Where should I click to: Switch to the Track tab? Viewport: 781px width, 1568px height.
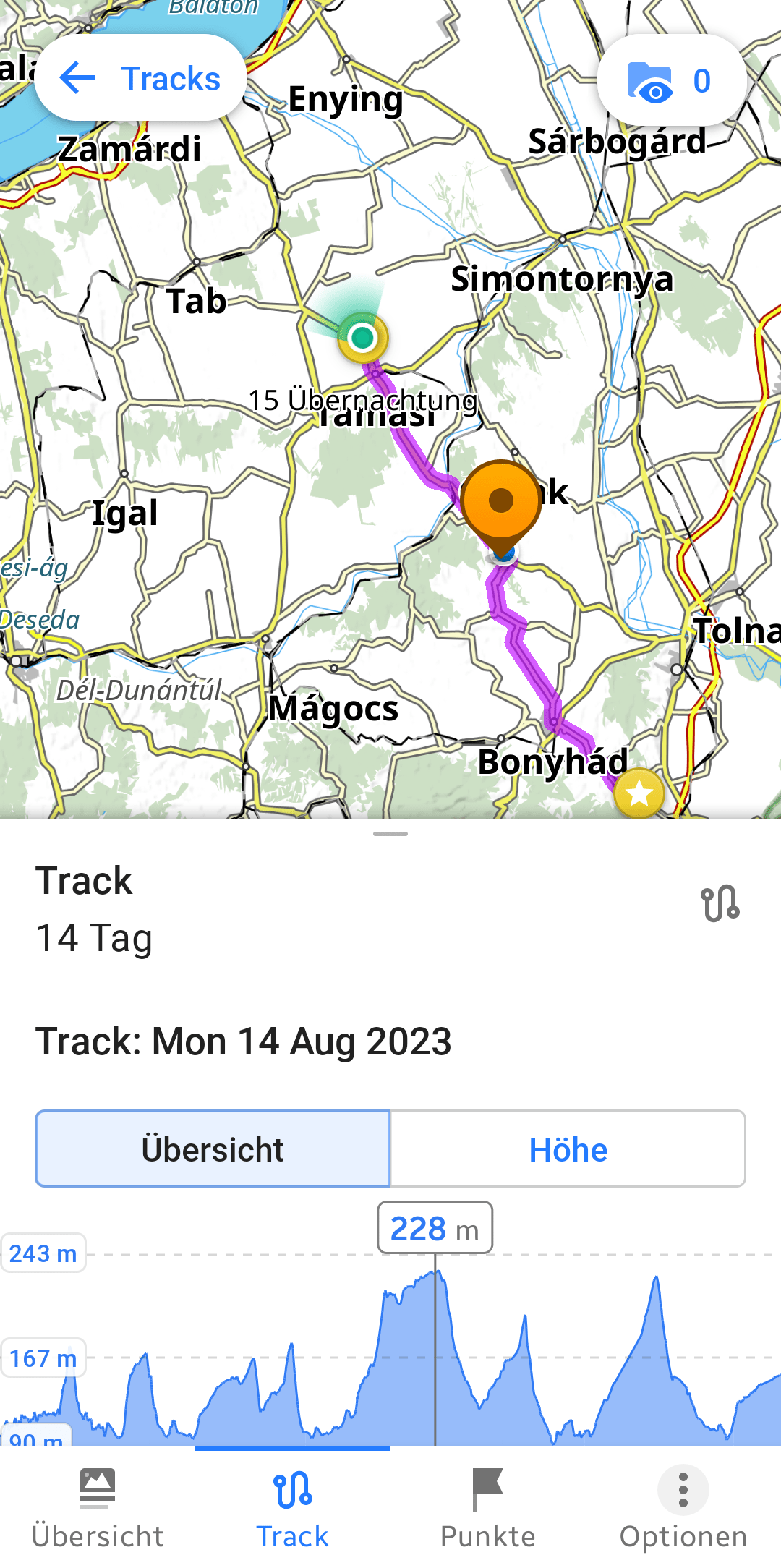pos(293,1508)
